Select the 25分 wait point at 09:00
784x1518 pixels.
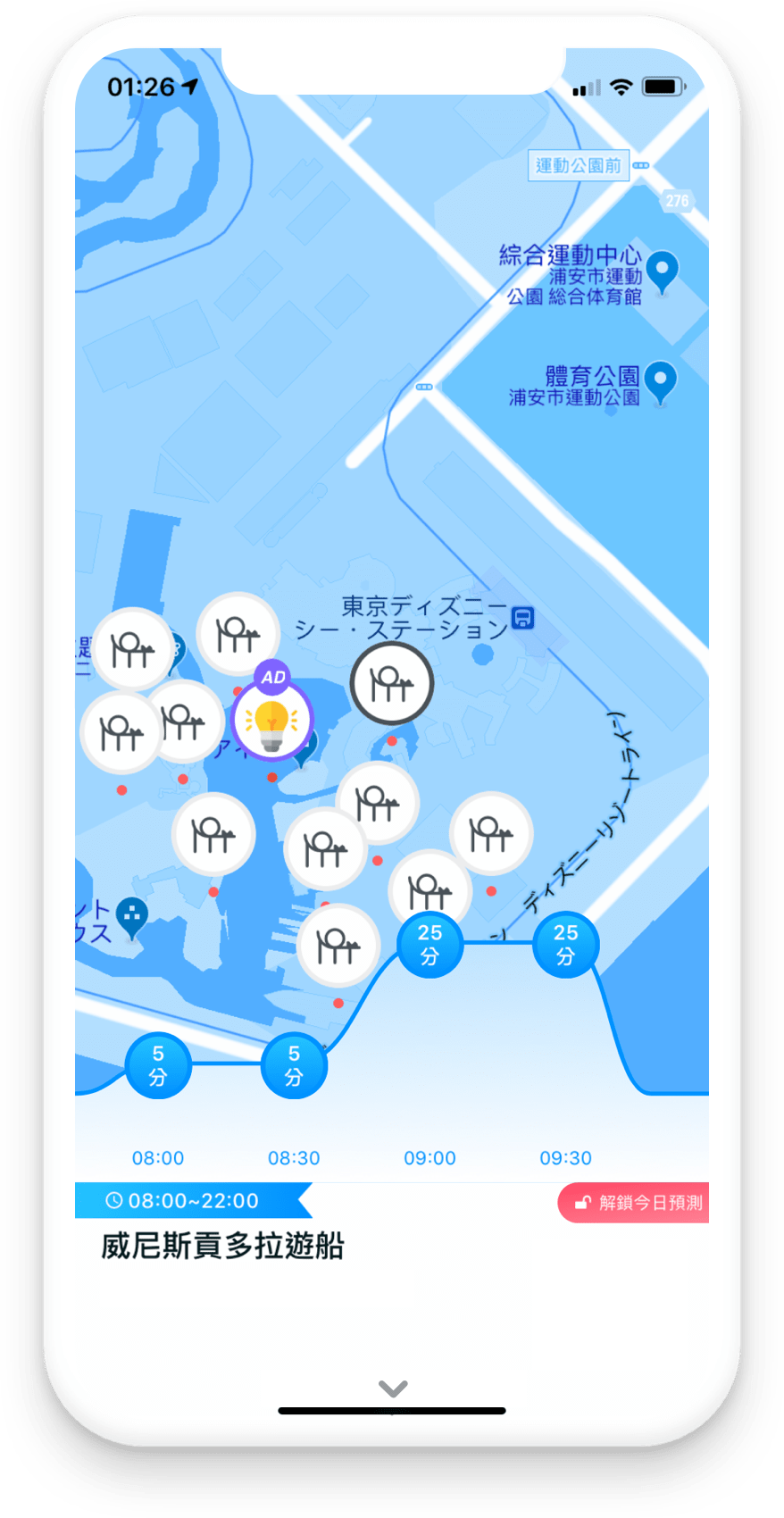coord(430,944)
